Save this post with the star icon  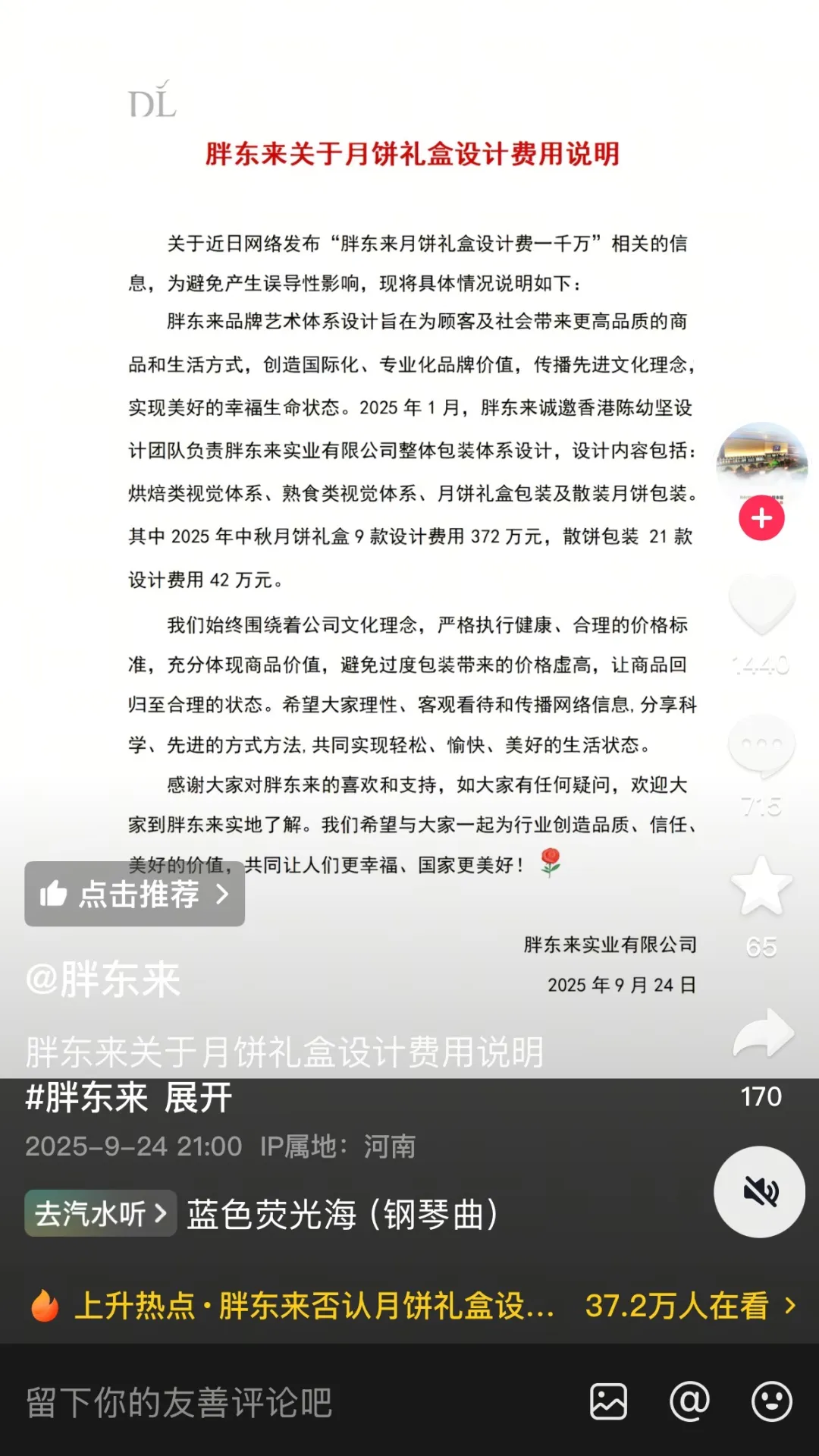point(761,885)
